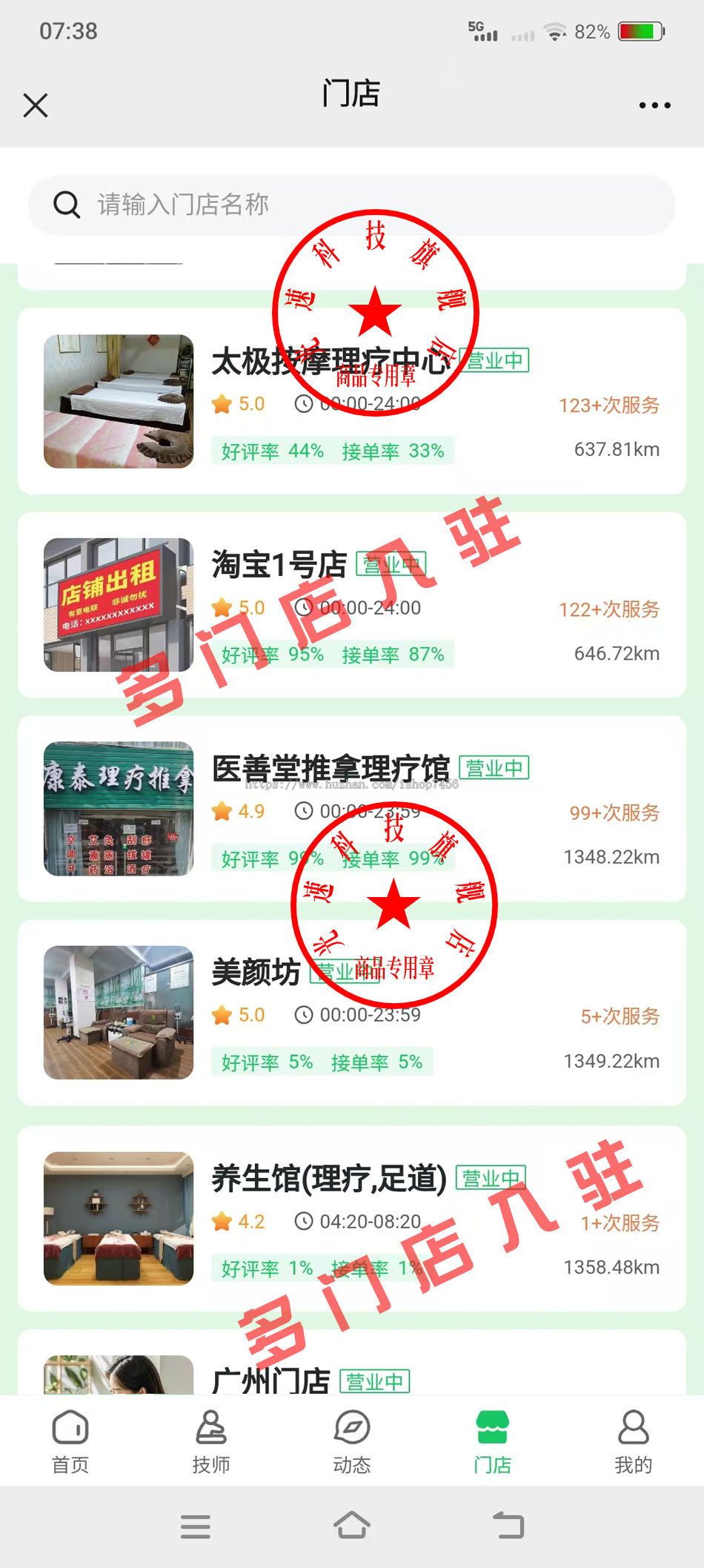Open 太极按摩理疗中心 store card
This screenshot has height=1568, width=704.
click(352, 401)
